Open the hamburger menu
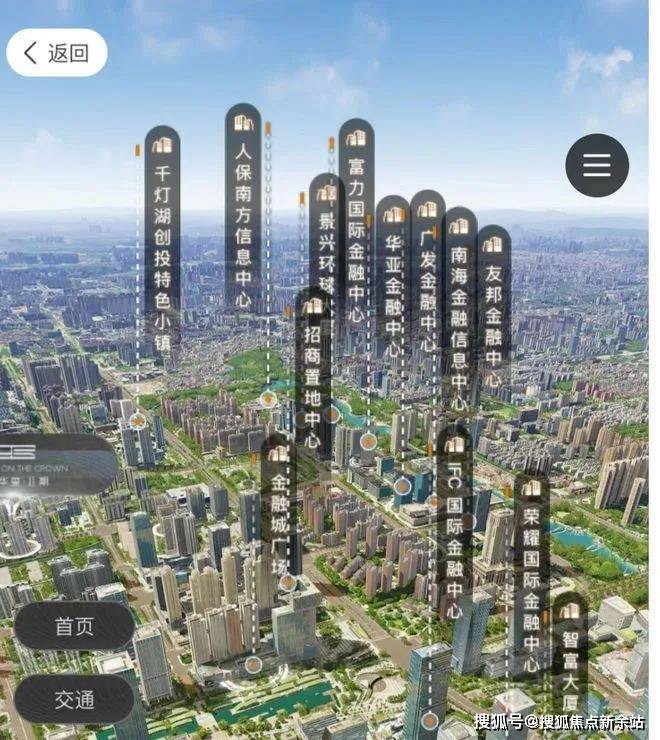Viewport: 660px width, 740px height. click(x=597, y=165)
